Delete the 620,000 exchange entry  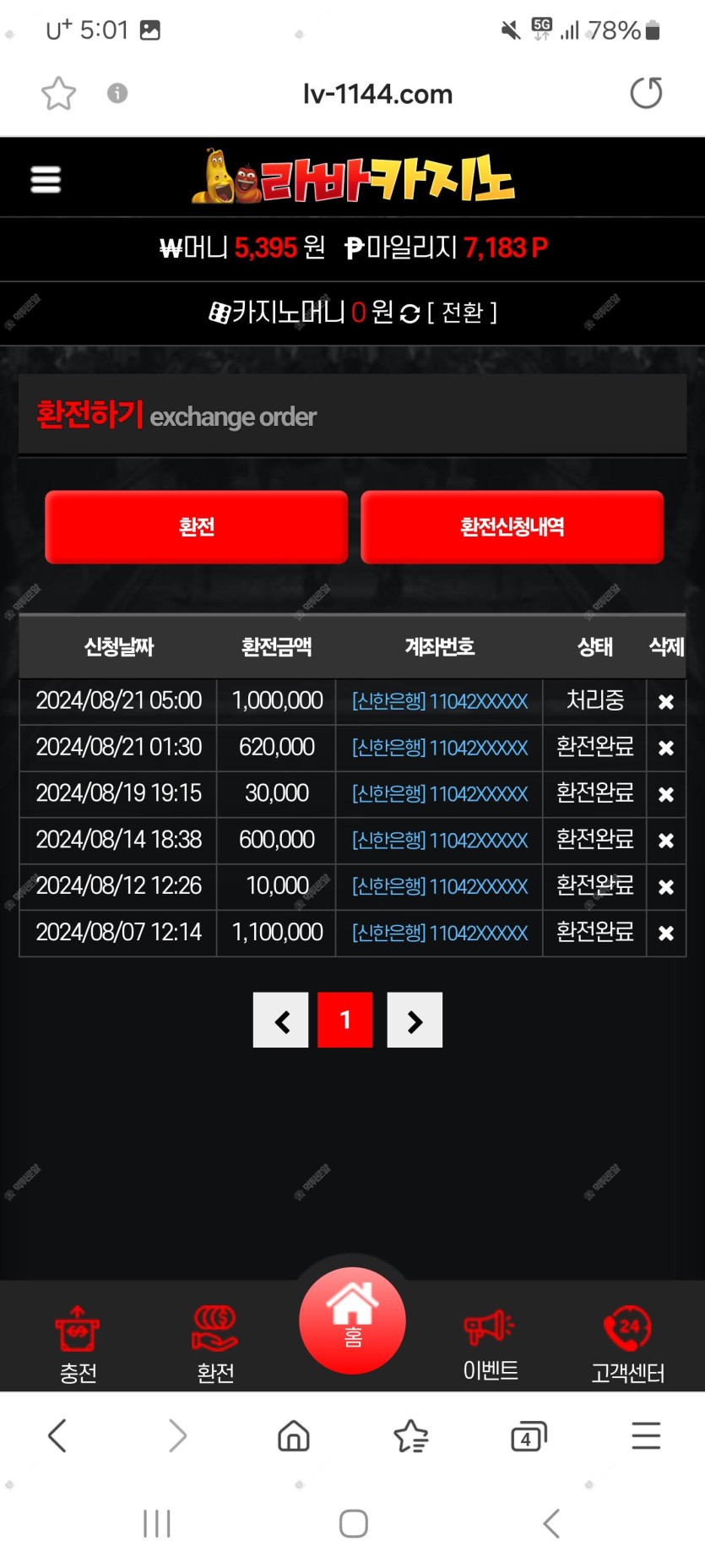[666, 748]
